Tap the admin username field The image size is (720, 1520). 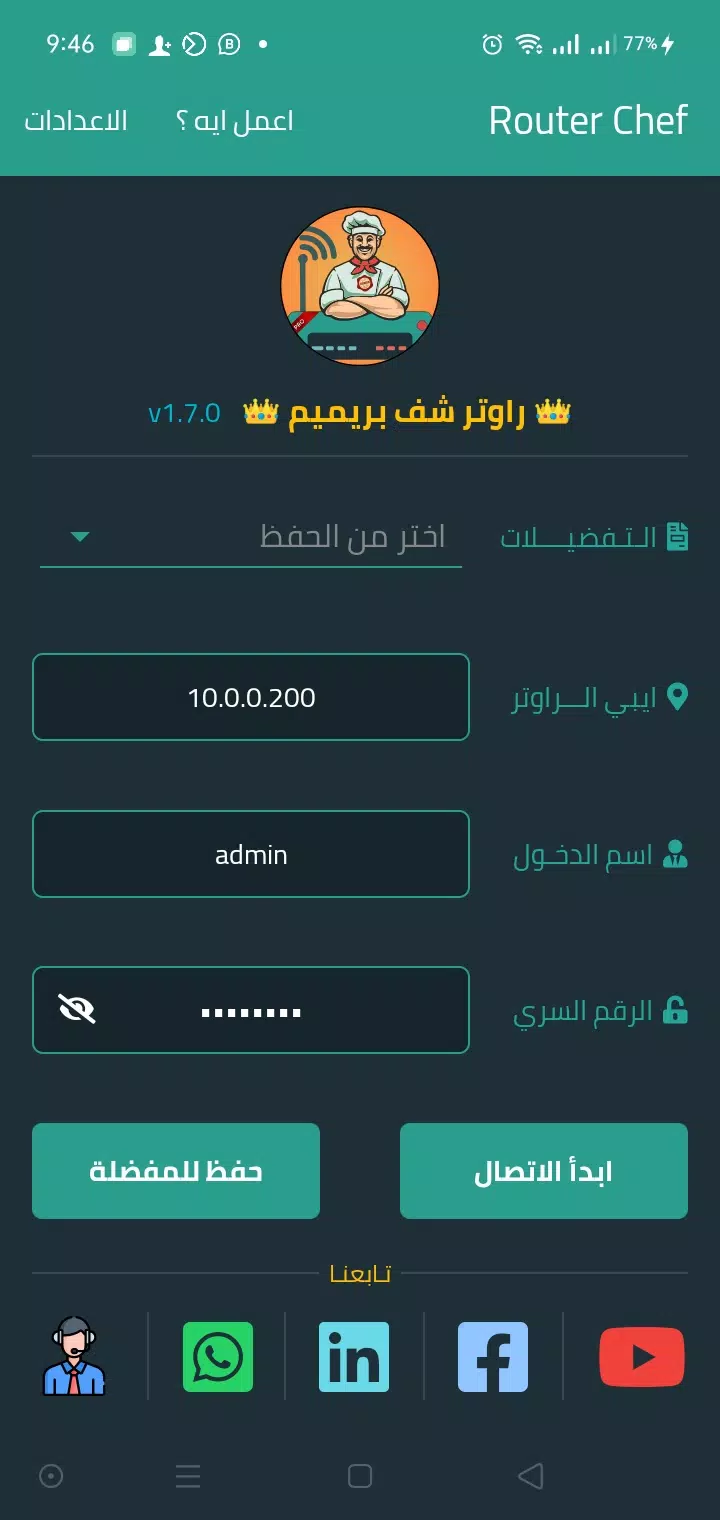click(251, 854)
